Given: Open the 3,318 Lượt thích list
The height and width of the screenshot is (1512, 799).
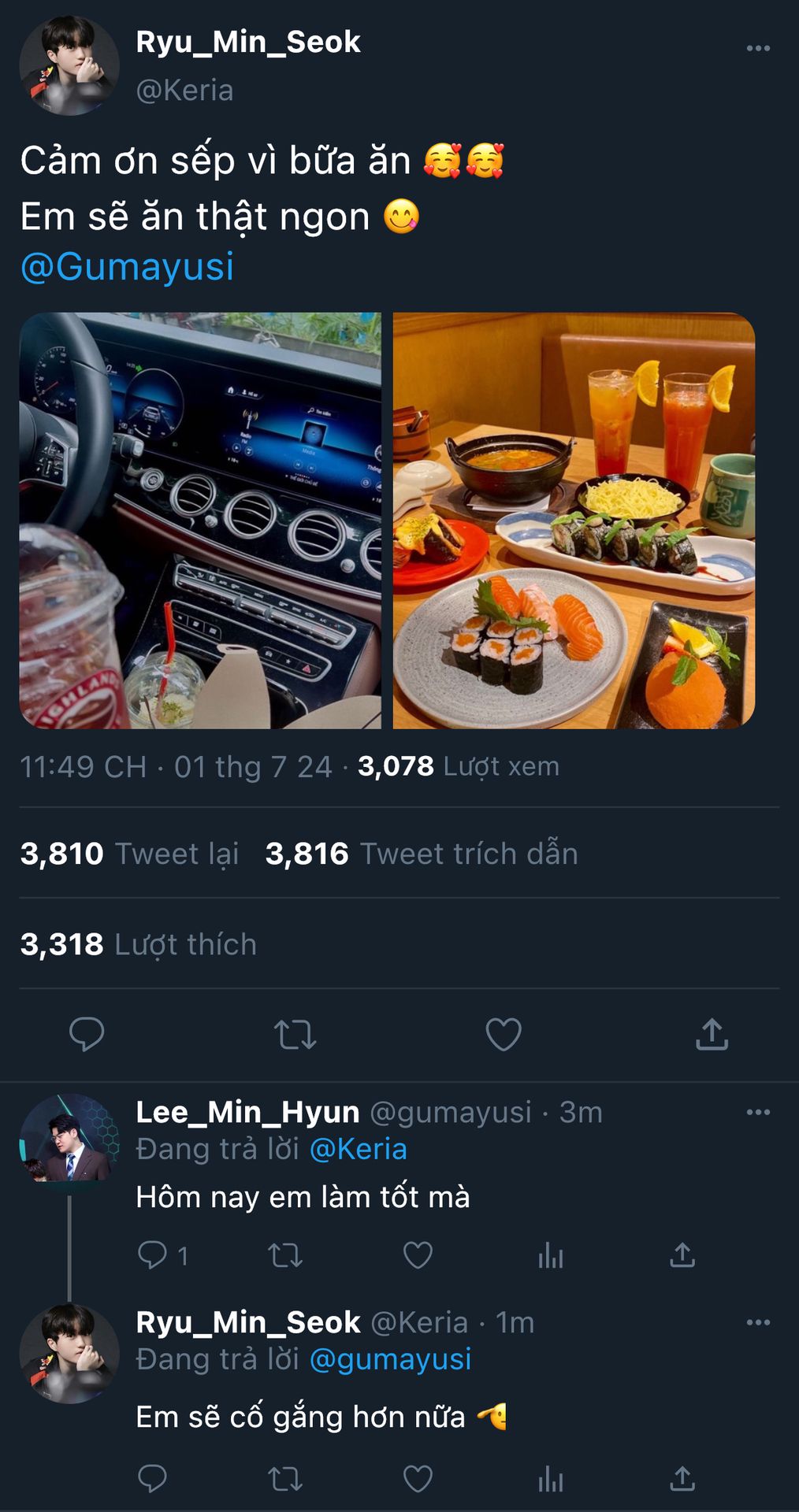Looking at the screenshot, I should coord(139,944).
